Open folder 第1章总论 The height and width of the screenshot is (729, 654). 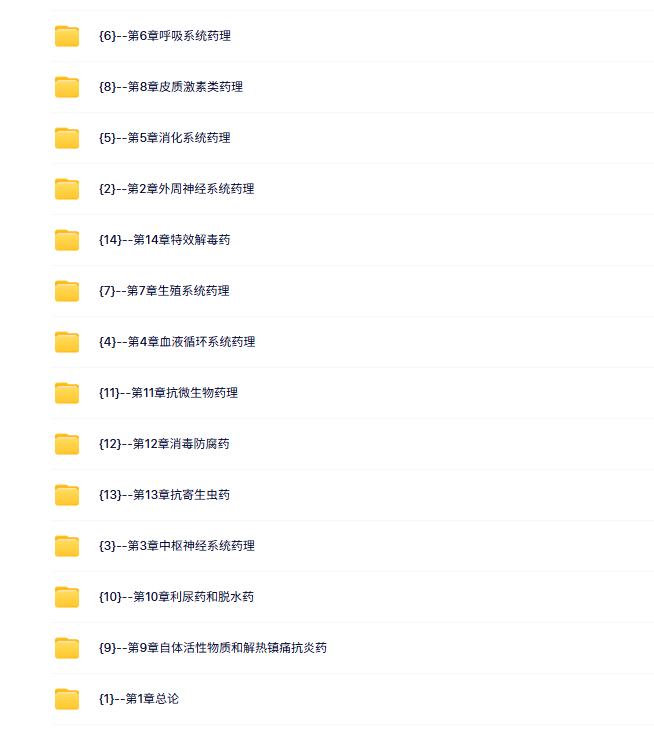click(139, 699)
